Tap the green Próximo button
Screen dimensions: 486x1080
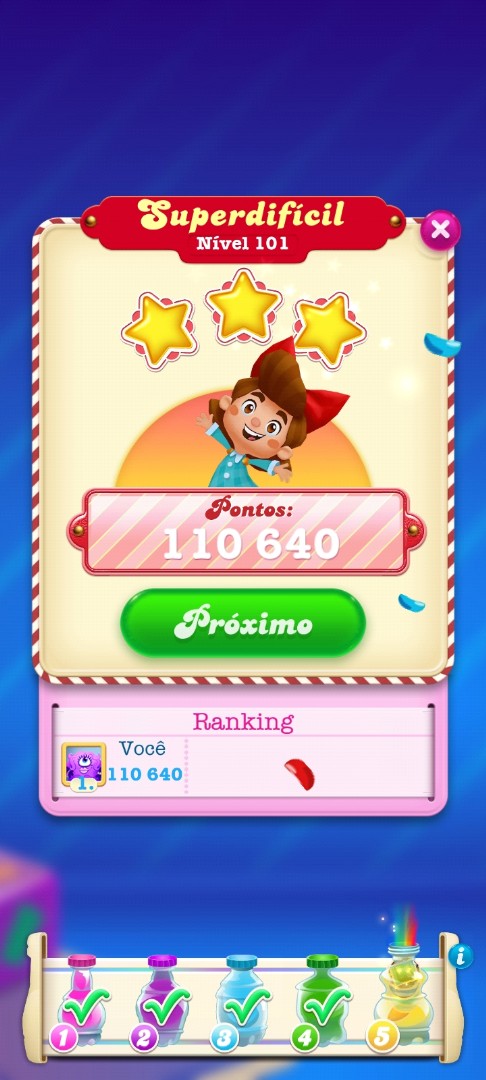click(243, 623)
